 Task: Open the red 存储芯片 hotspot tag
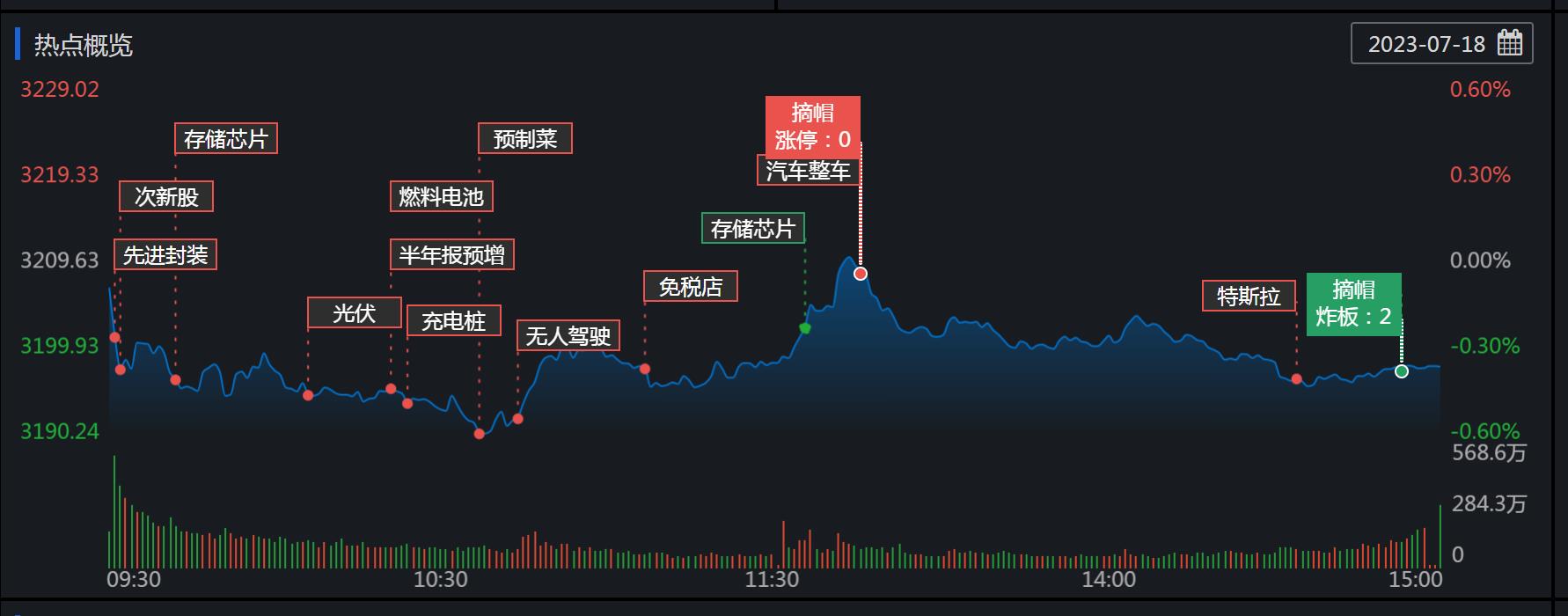[226, 139]
